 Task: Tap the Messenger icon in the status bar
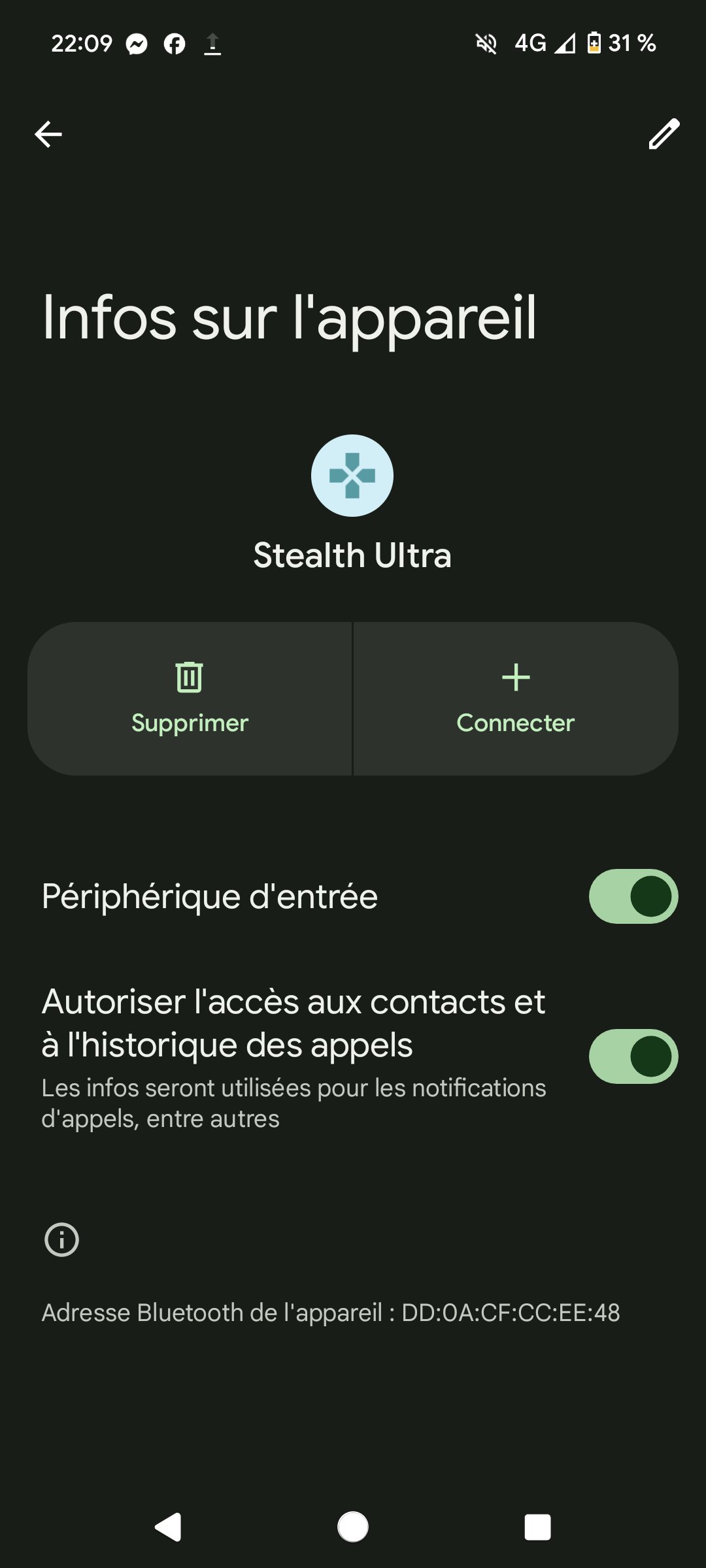tap(135, 43)
